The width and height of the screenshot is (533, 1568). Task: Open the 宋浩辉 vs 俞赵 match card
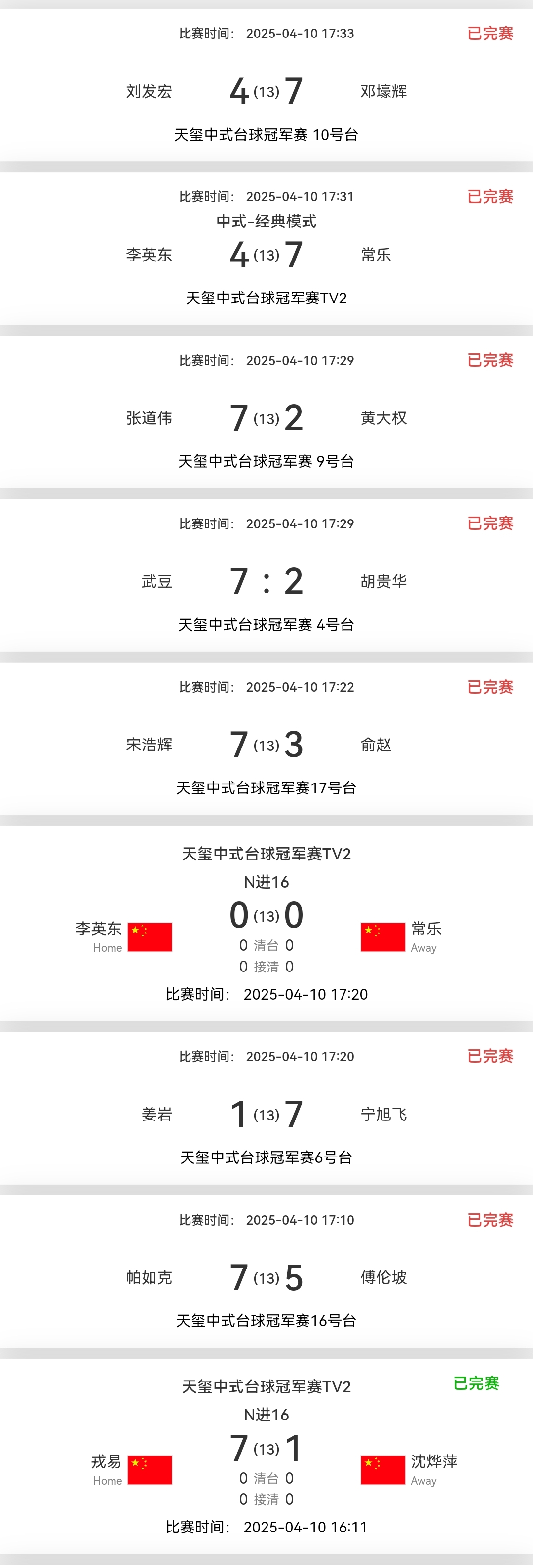pos(266,745)
